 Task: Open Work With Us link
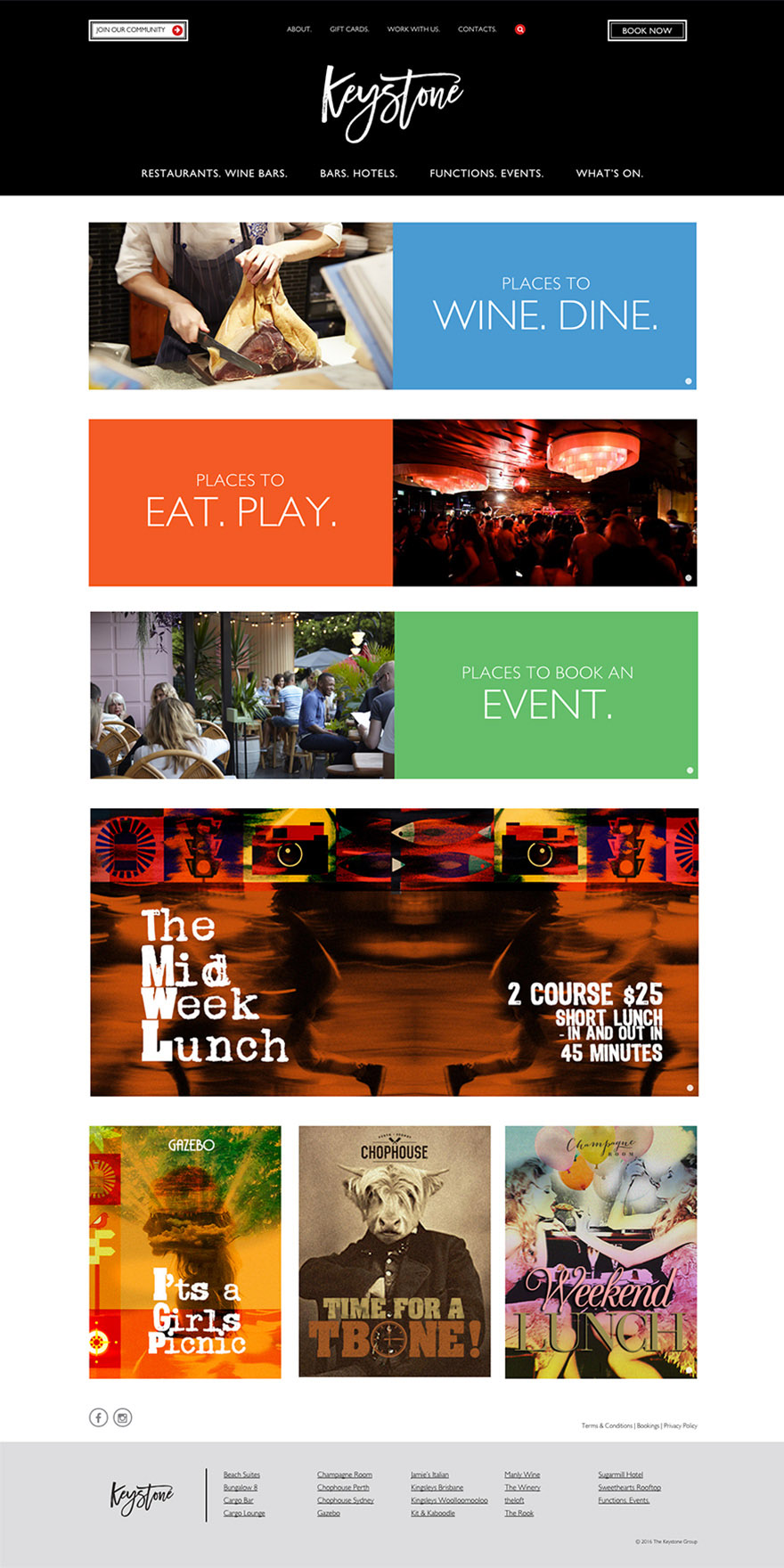point(413,29)
